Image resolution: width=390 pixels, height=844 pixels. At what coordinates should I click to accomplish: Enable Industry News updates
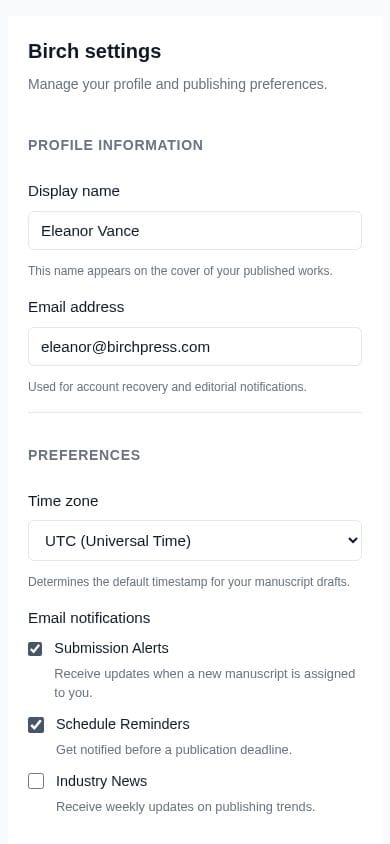pos(36,781)
